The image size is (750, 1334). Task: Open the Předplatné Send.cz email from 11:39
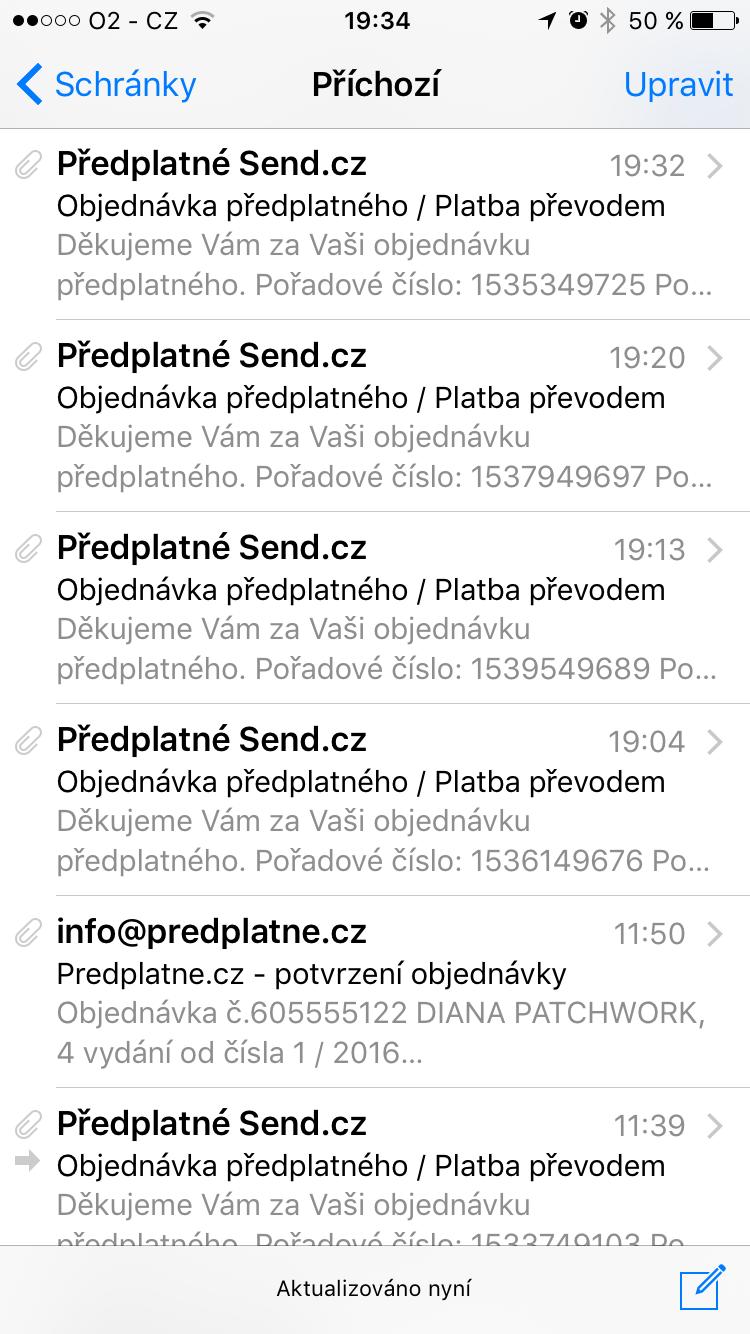[x=385, y=1175]
